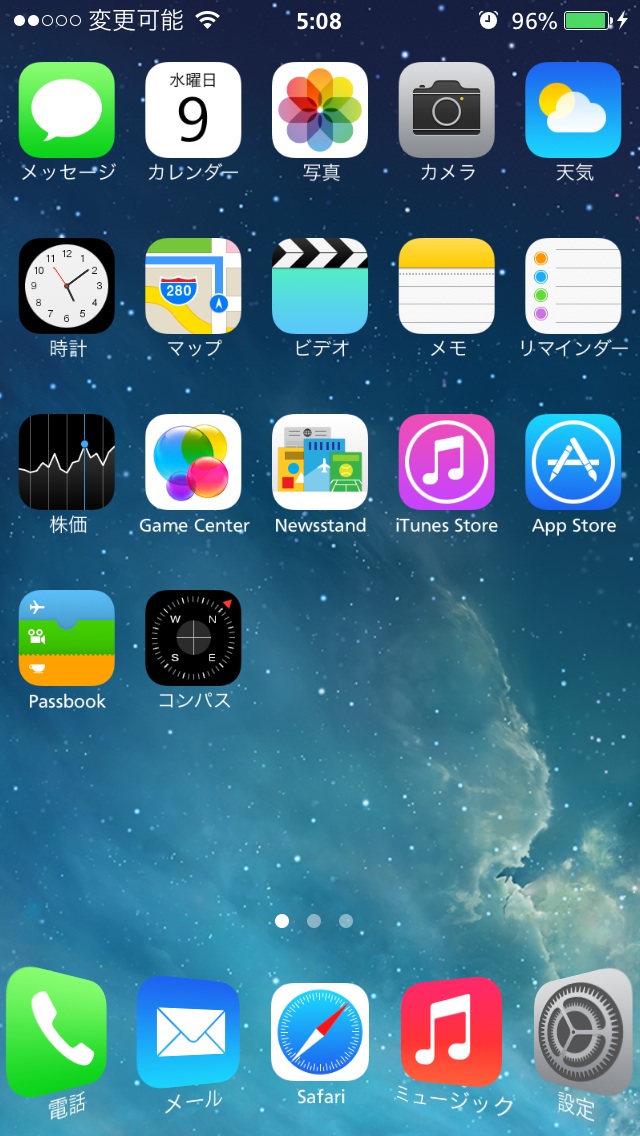640x1136 pixels.
Task: Open the 株価 (Stocks) app
Action: click(x=67, y=462)
